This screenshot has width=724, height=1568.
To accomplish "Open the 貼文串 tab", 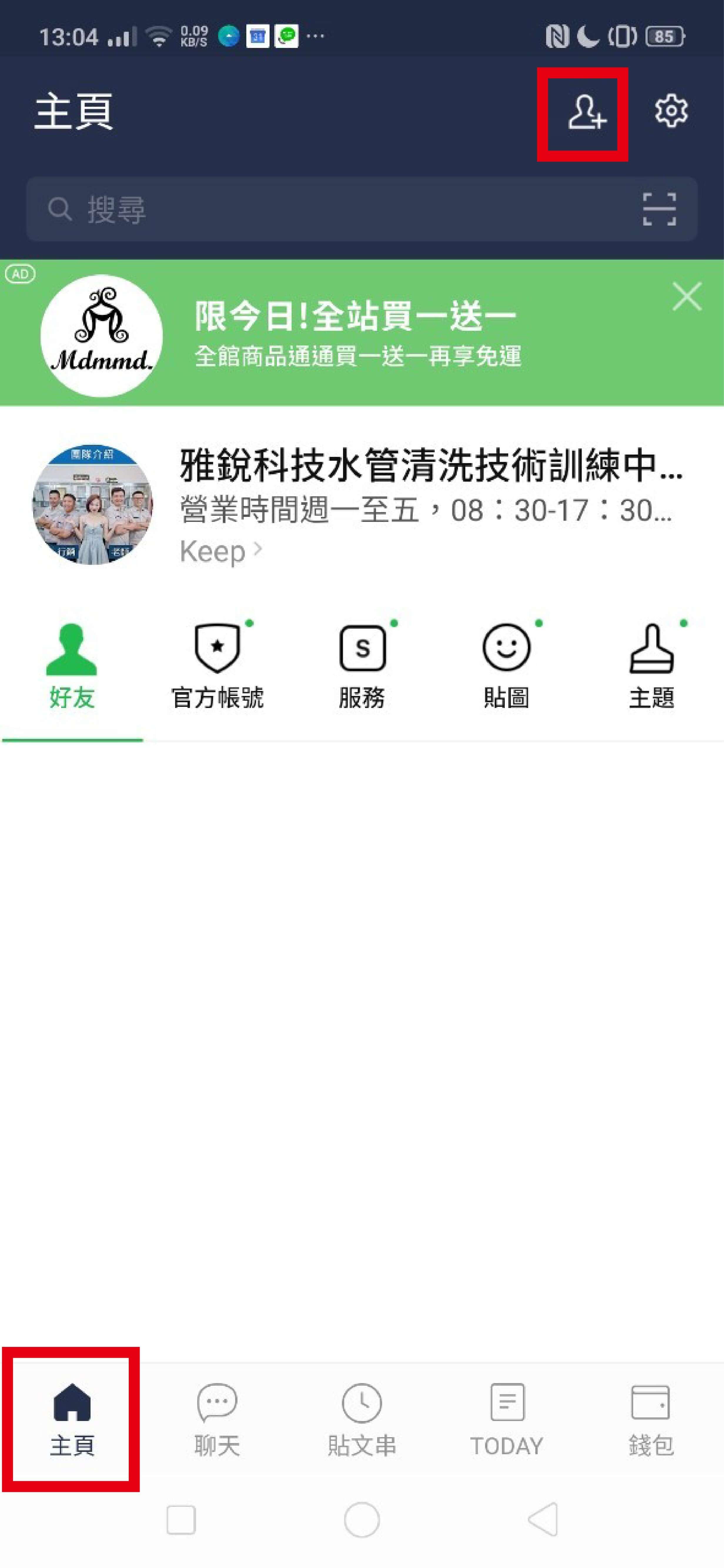I will [x=362, y=1419].
